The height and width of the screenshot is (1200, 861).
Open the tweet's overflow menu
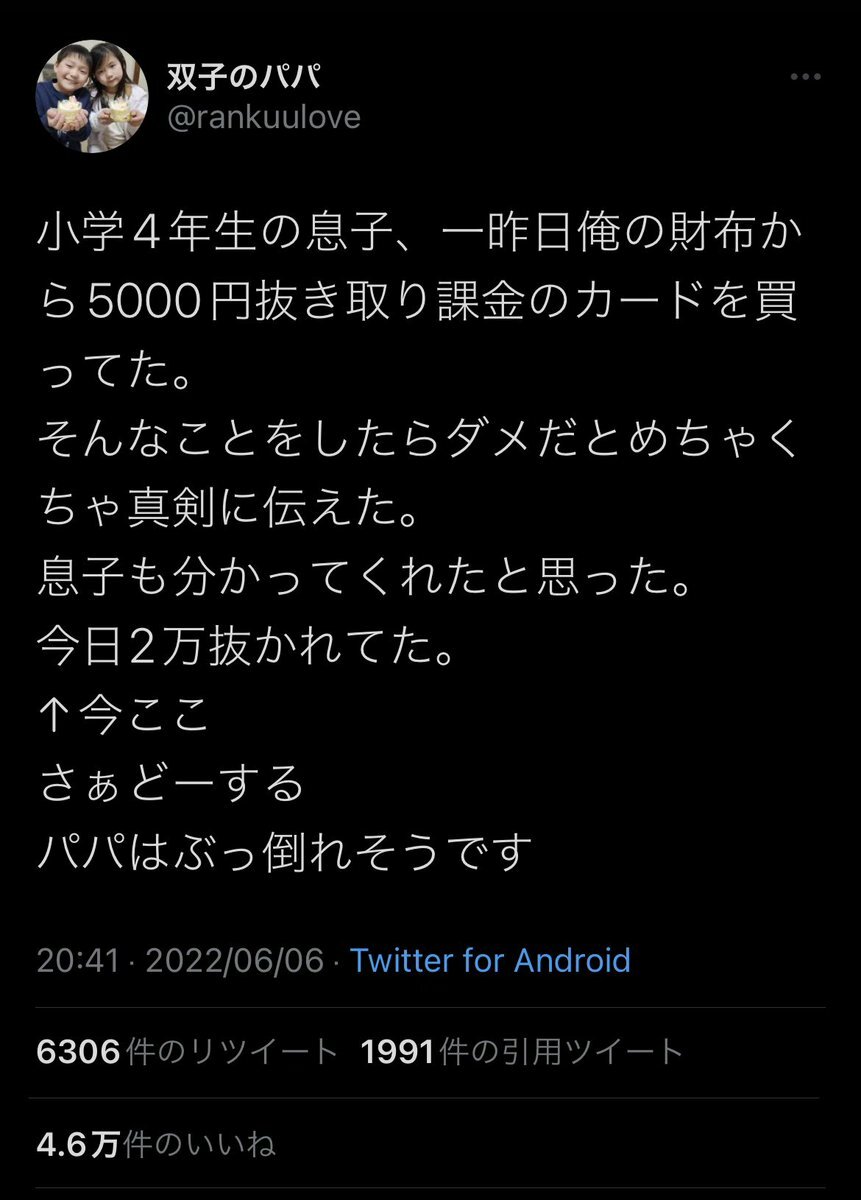pos(807,77)
